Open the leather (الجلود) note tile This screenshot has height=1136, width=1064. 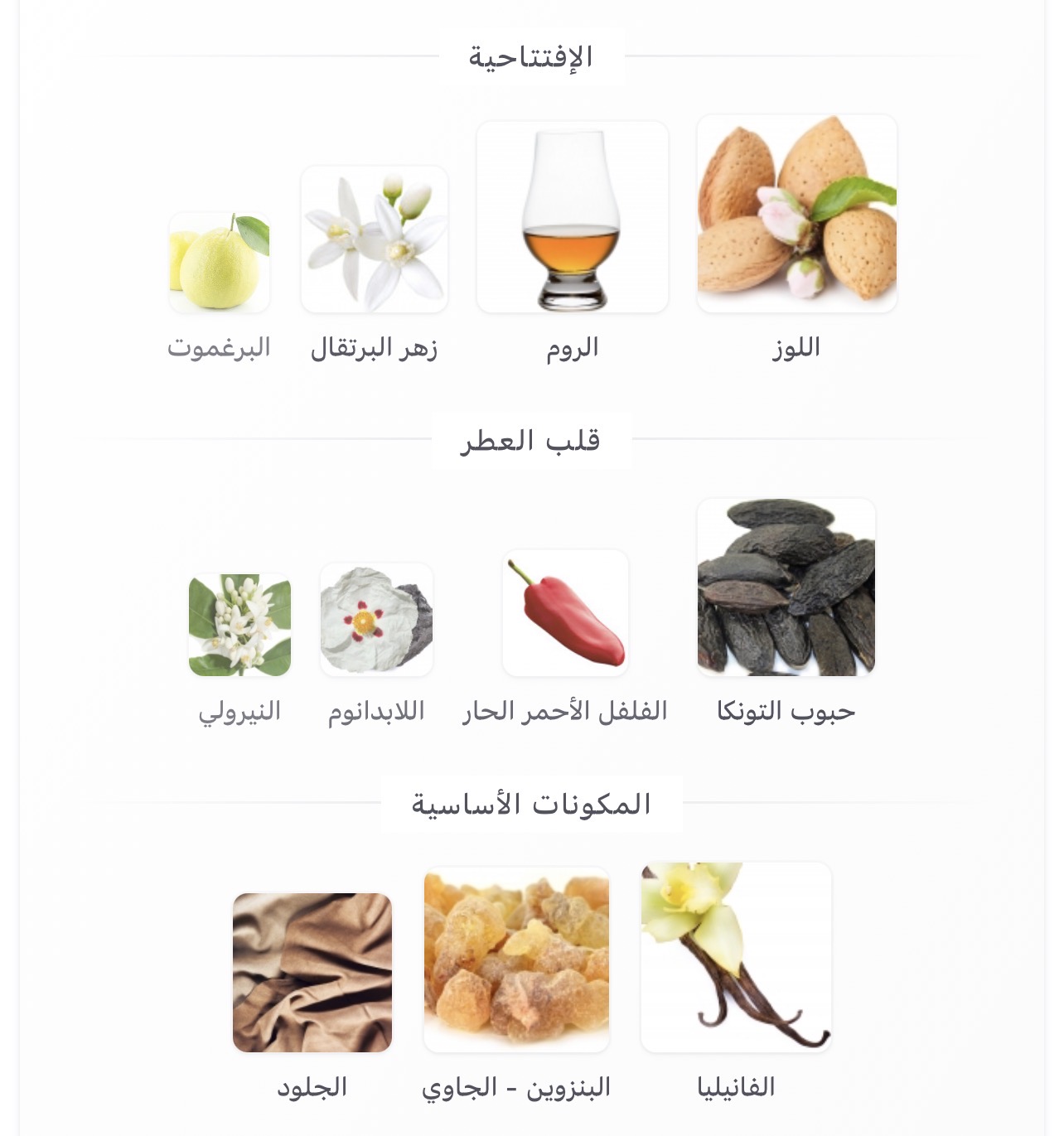[312, 973]
